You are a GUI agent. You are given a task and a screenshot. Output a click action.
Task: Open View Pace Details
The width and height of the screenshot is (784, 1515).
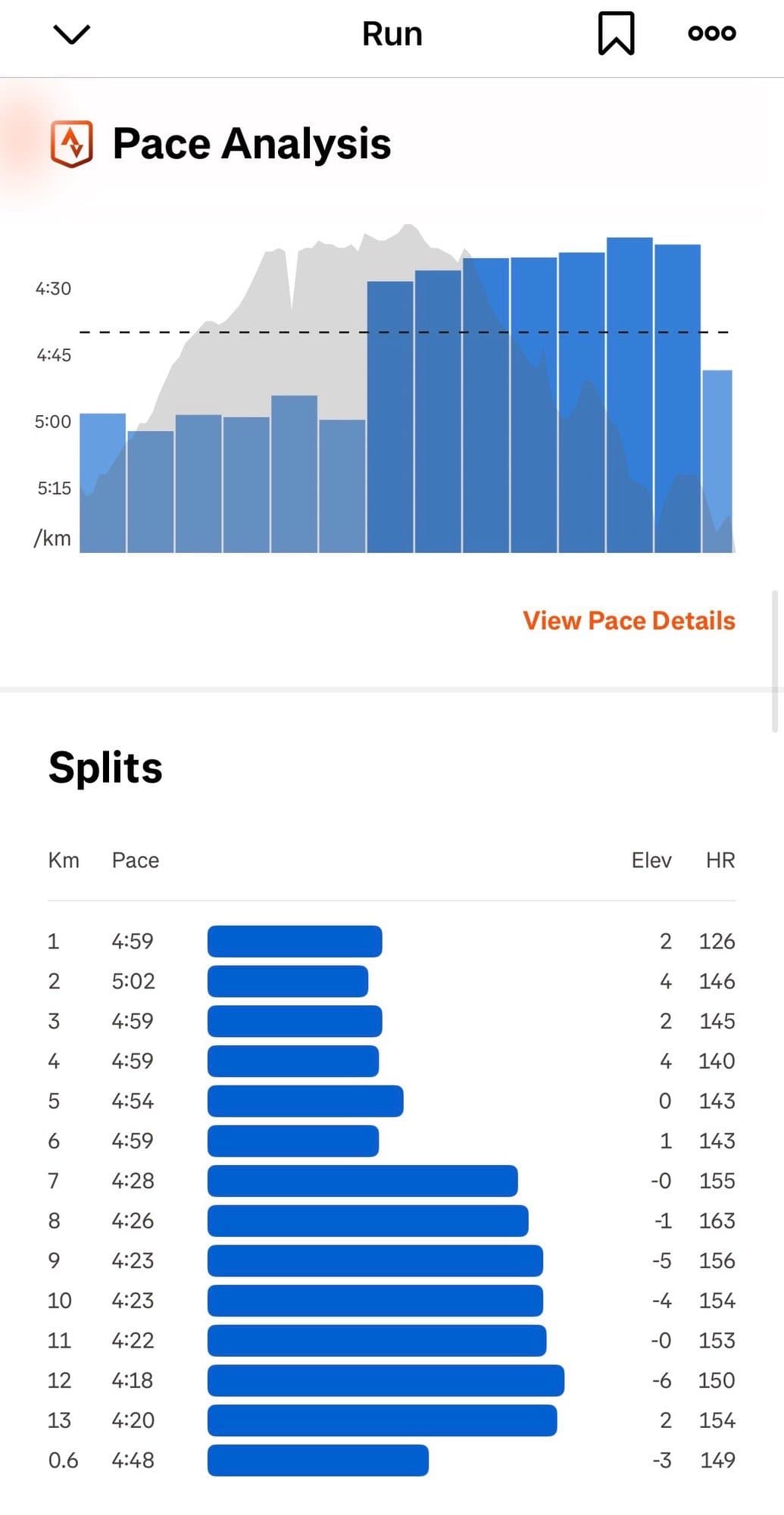(x=629, y=621)
